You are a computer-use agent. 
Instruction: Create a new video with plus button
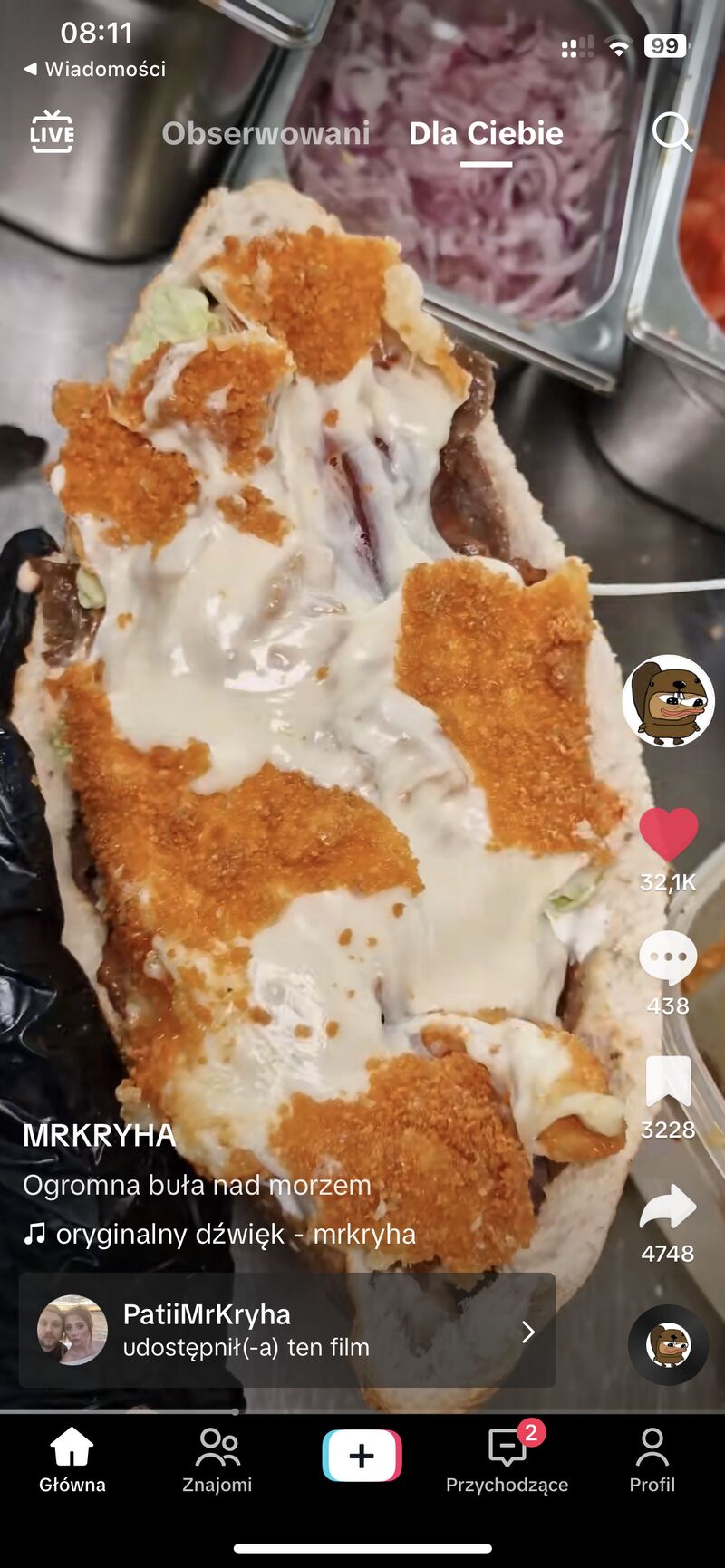(362, 1456)
